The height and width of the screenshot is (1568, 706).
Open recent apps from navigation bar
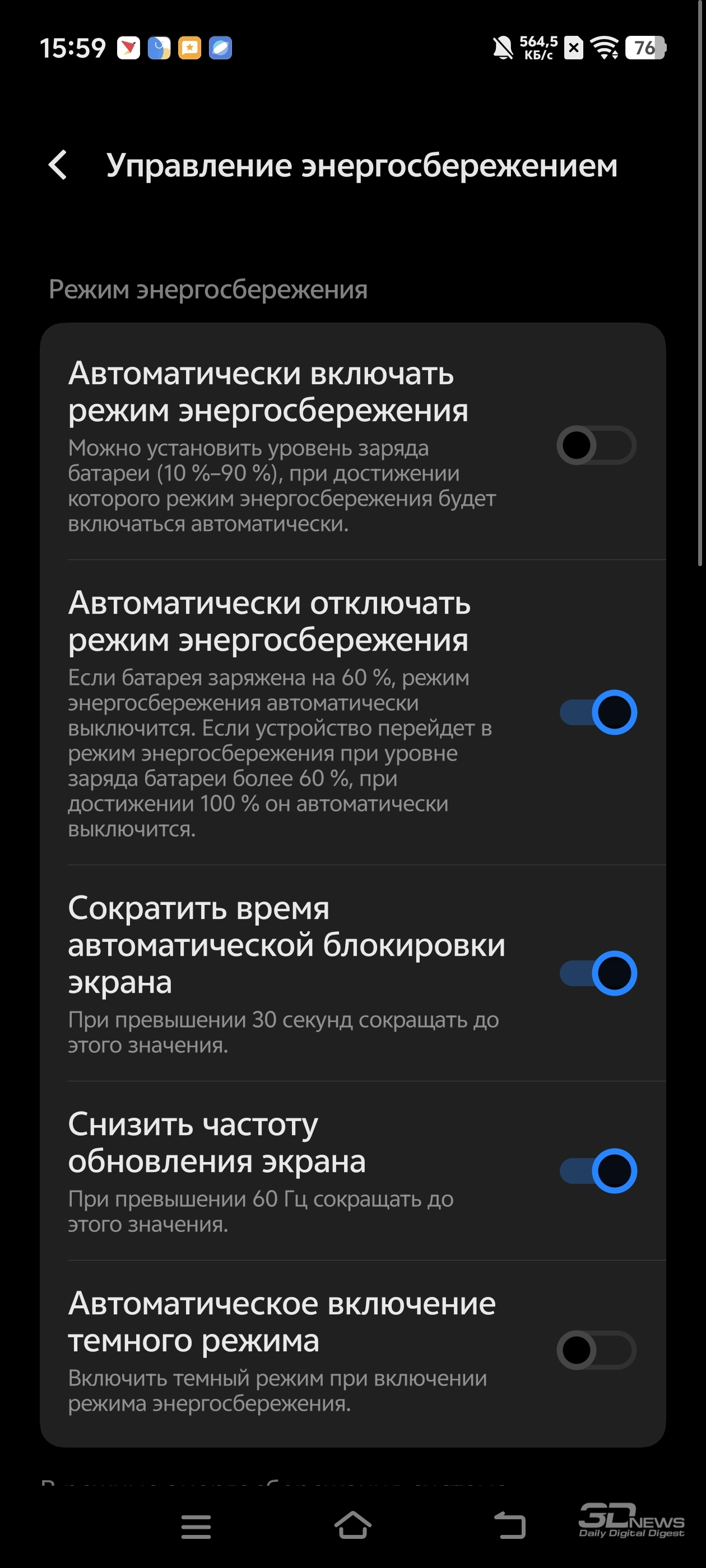click(x=196, y=1527)
